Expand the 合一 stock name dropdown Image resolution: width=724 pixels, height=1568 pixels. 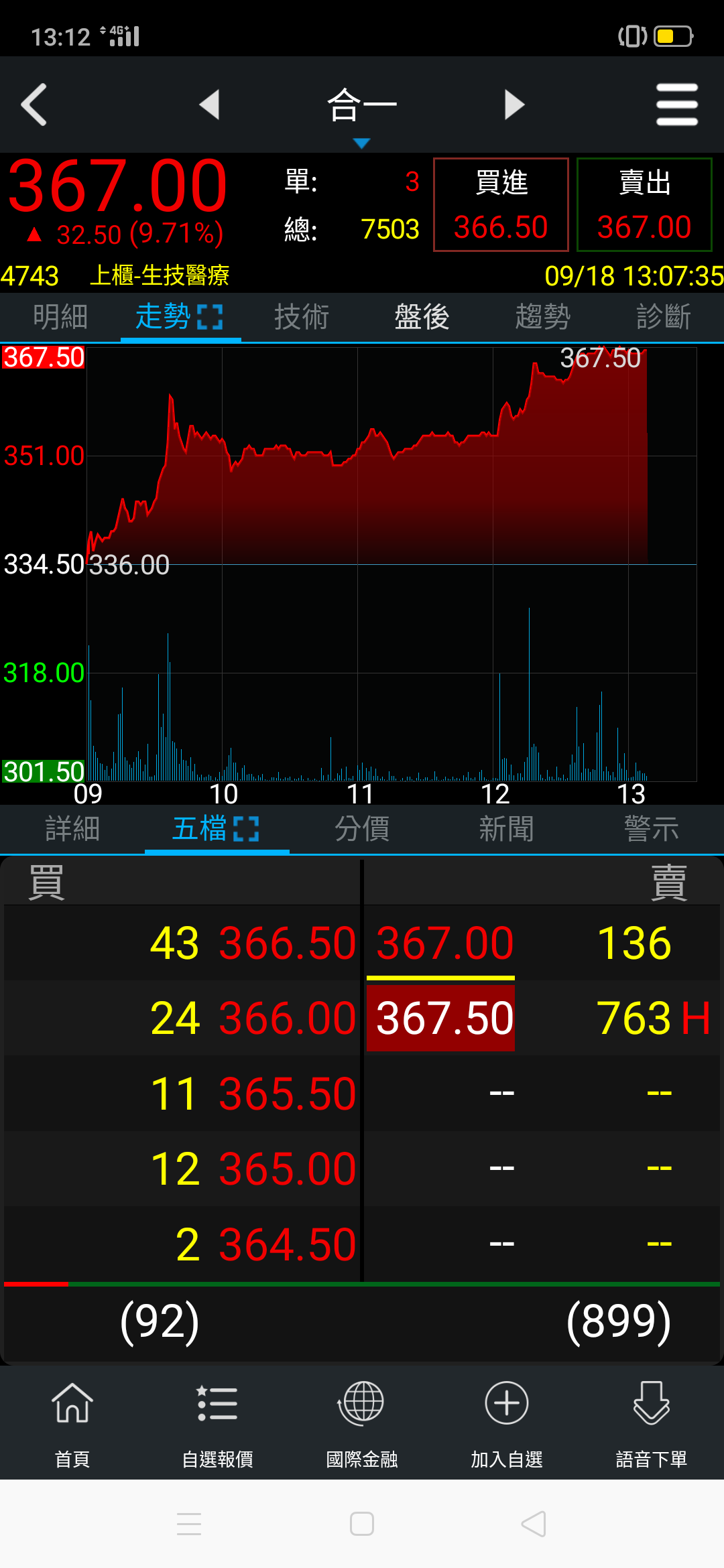coord(361,114)
